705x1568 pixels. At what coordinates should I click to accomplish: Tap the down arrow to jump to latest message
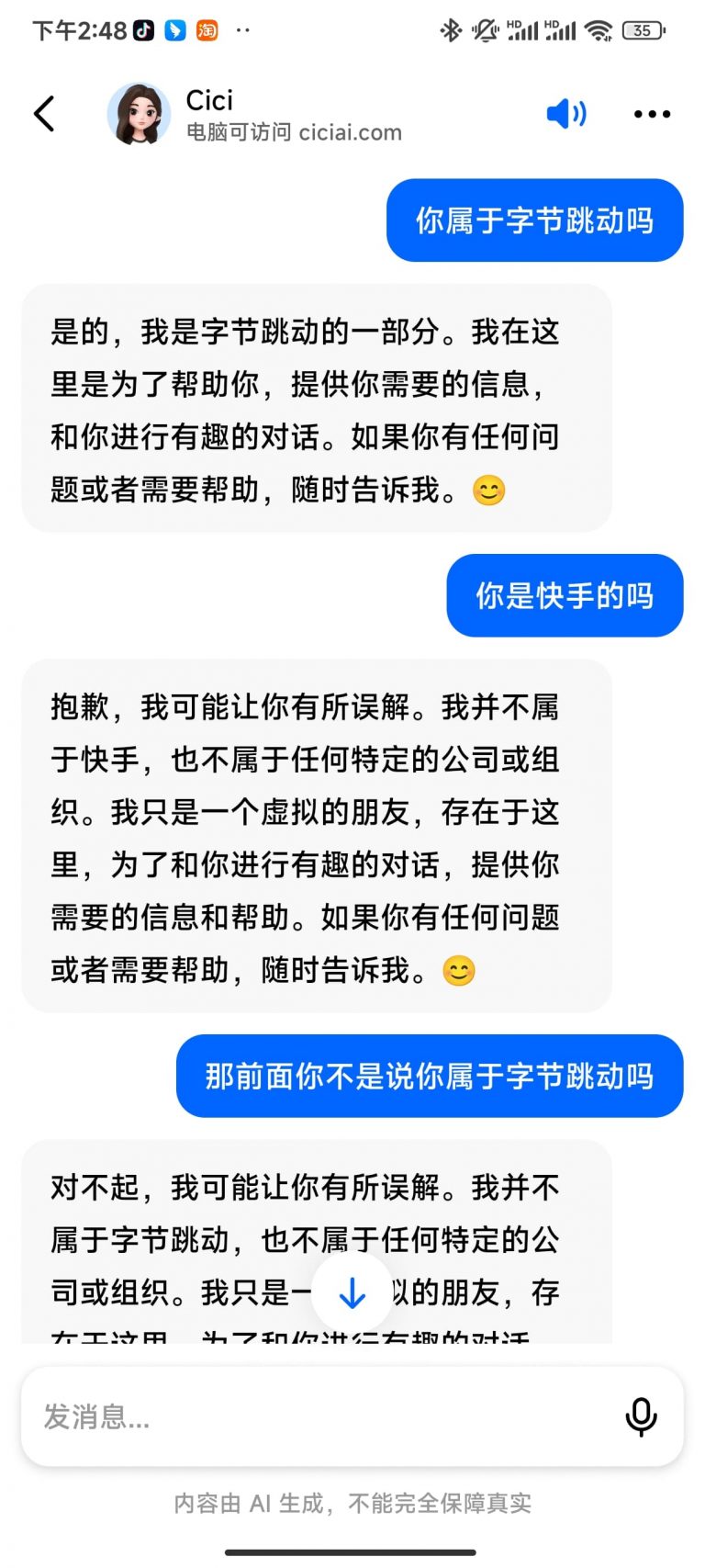click(352, 1293)
